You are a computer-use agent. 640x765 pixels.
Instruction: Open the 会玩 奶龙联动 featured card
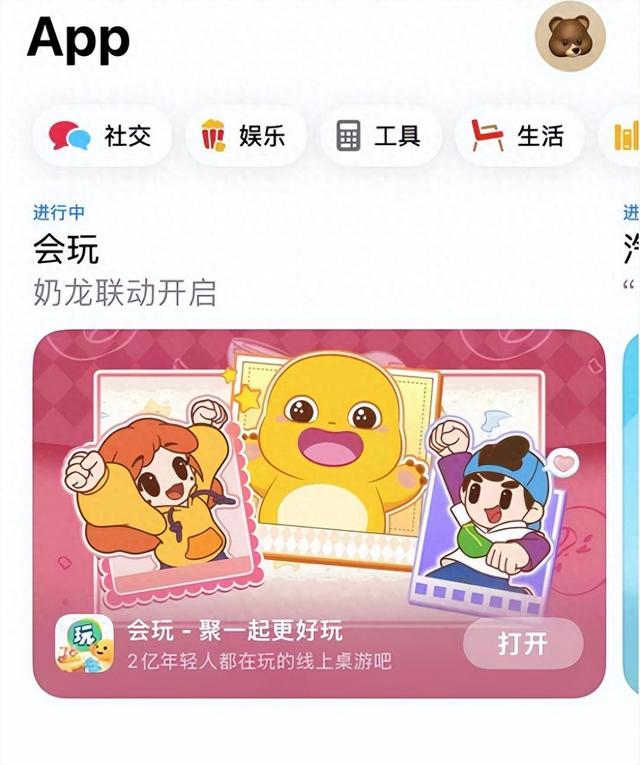click(x=319, y=470)
